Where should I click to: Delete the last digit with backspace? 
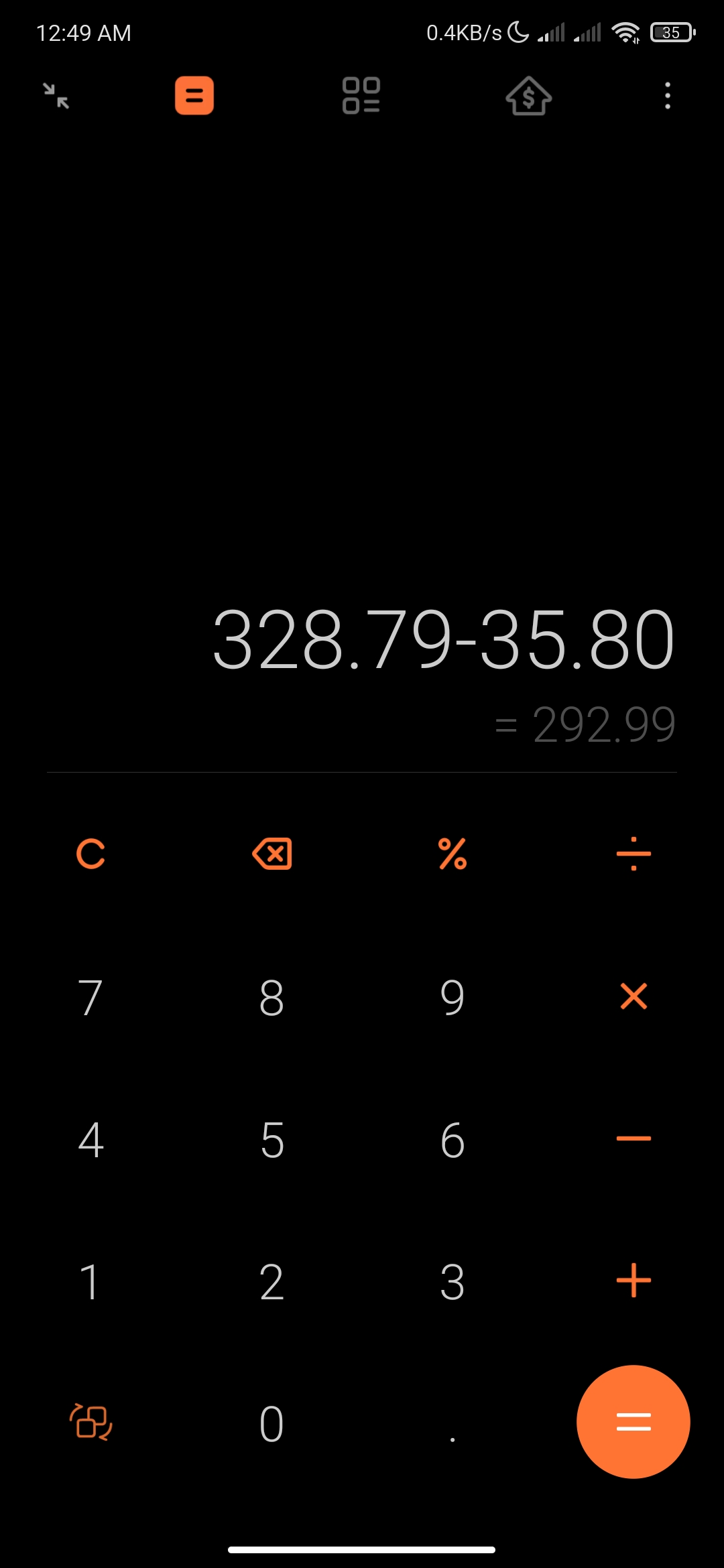pyautogui.click(x=271, y=854)
